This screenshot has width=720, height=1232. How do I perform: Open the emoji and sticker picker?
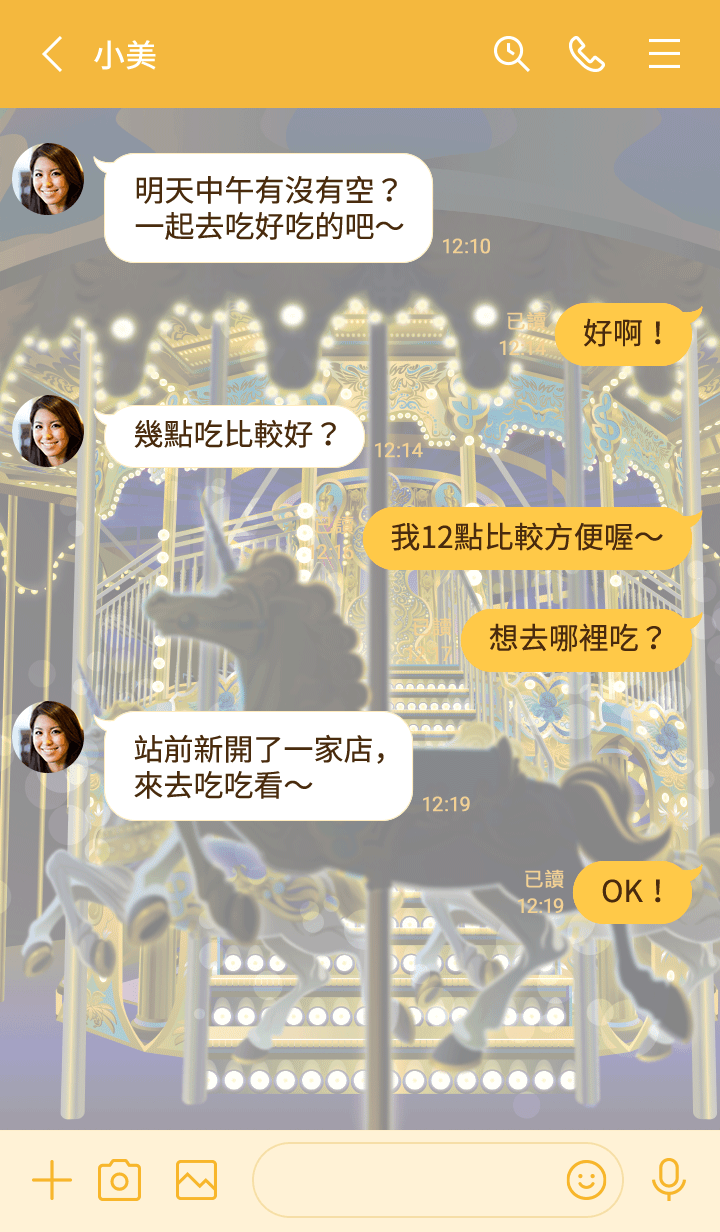[587, 1181]
